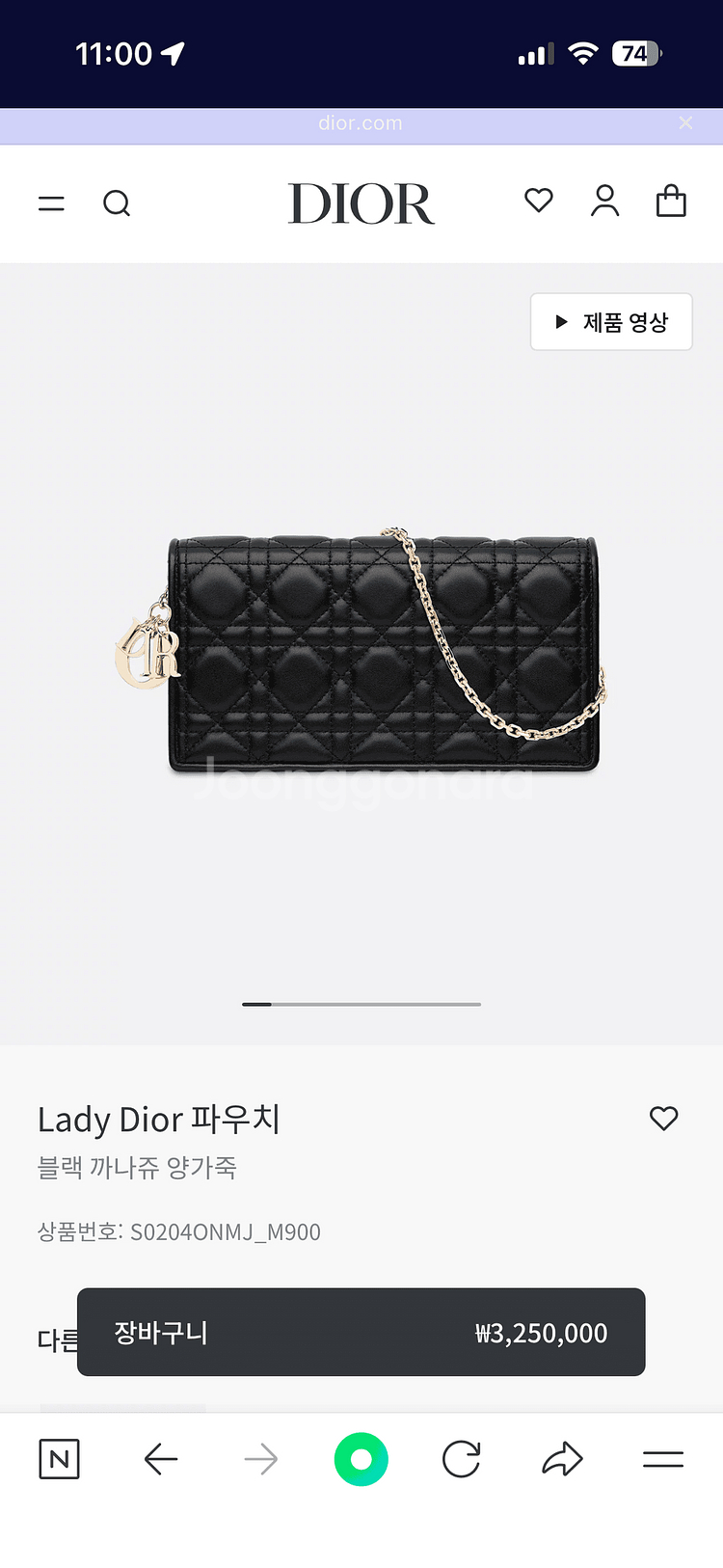This screenshot has width=723, height=1568.
Task: Play the 제품 영상 product video
Action: coord(611,322)
